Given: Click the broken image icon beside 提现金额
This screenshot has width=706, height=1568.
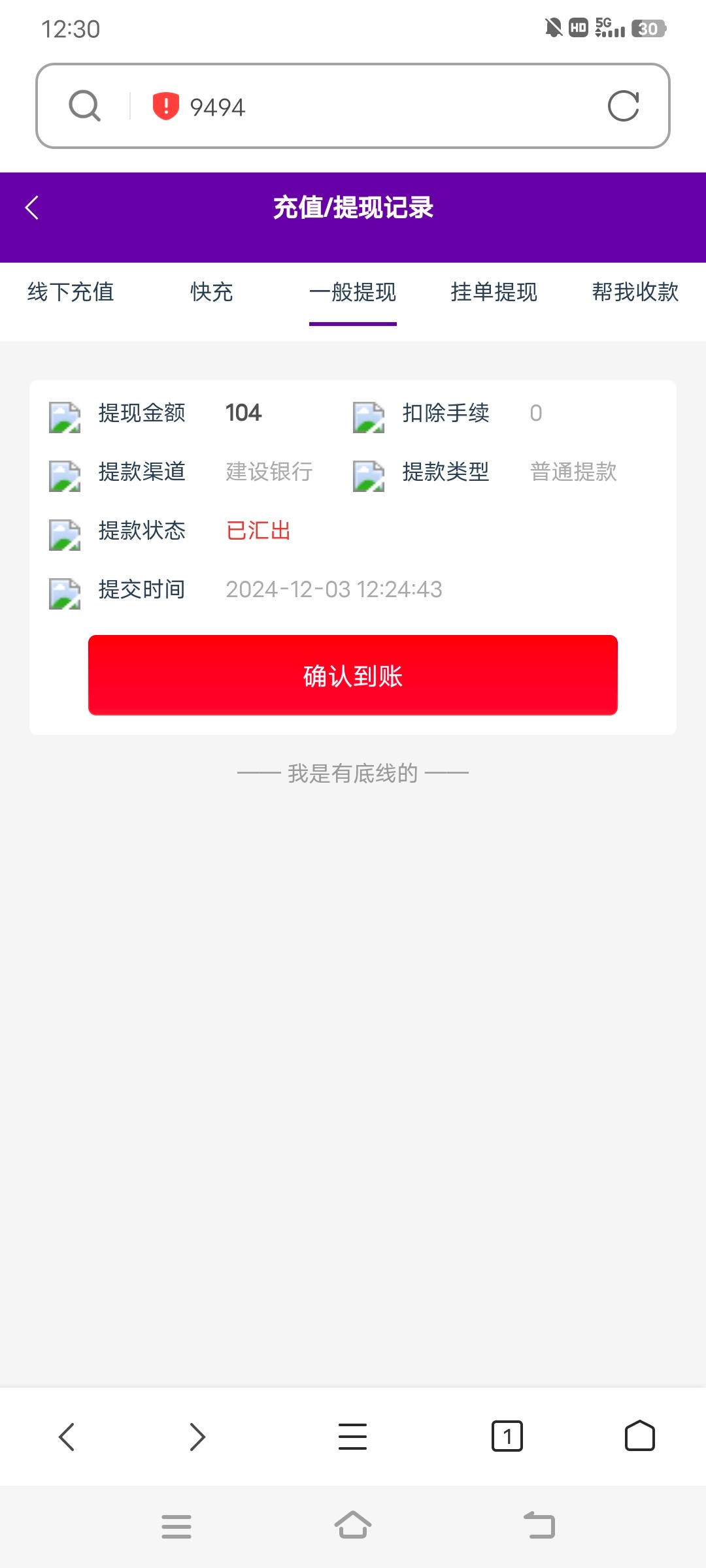Looking at the screenshot, I should pyautogui.click(x=63, y=418).
